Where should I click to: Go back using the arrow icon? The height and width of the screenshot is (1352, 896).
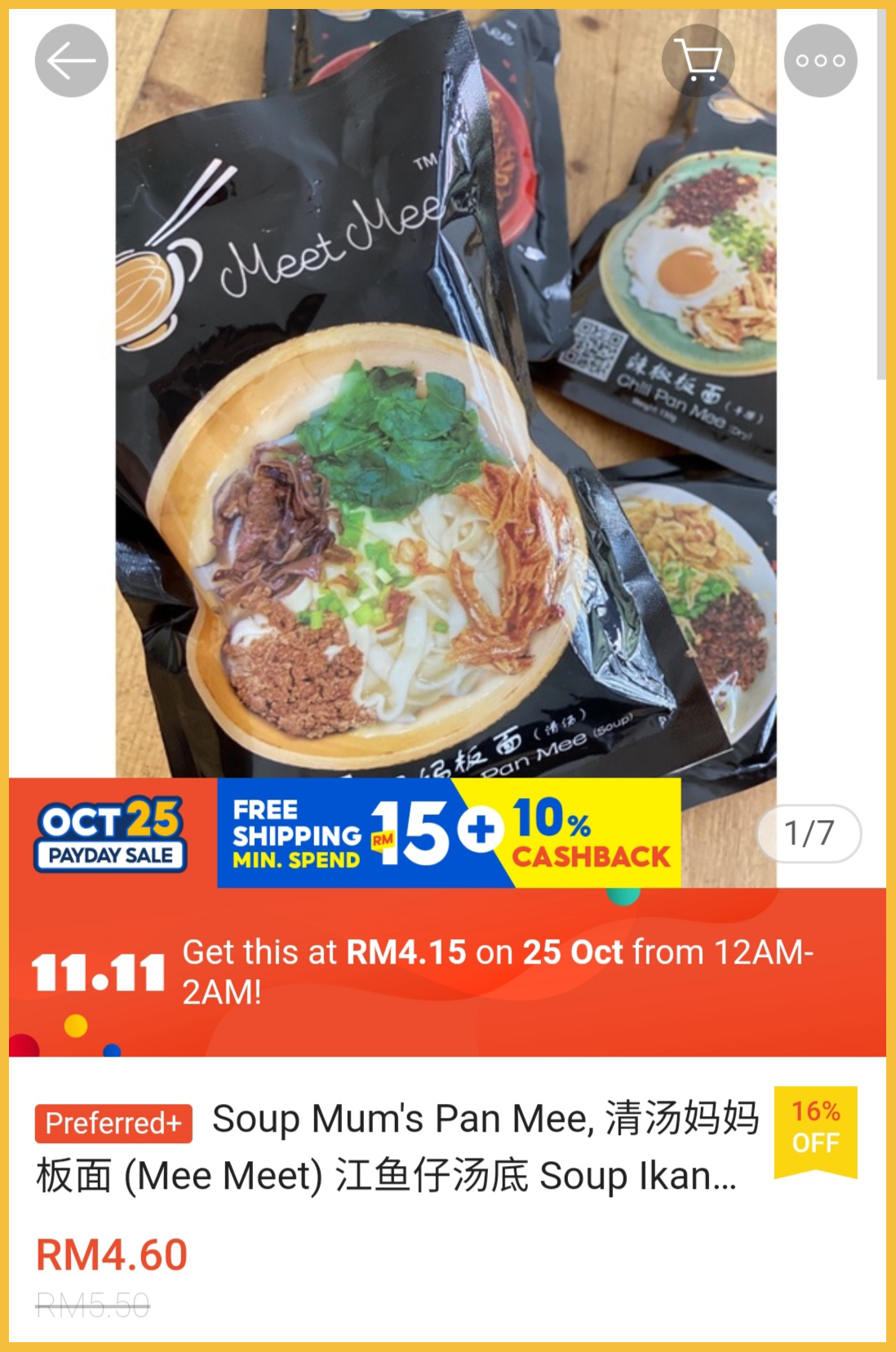point(72,61)
